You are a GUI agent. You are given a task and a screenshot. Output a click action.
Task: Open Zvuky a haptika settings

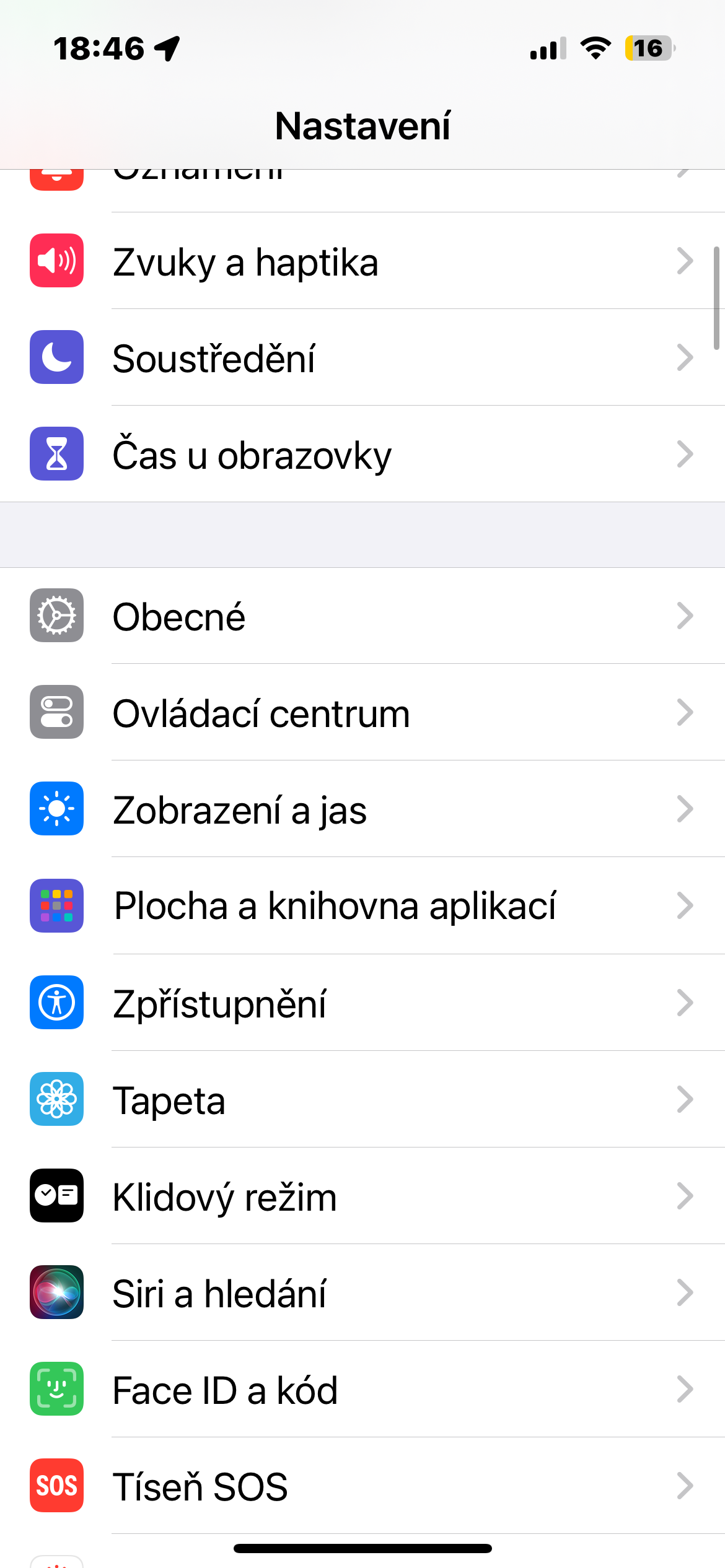(x=362, y=261)
